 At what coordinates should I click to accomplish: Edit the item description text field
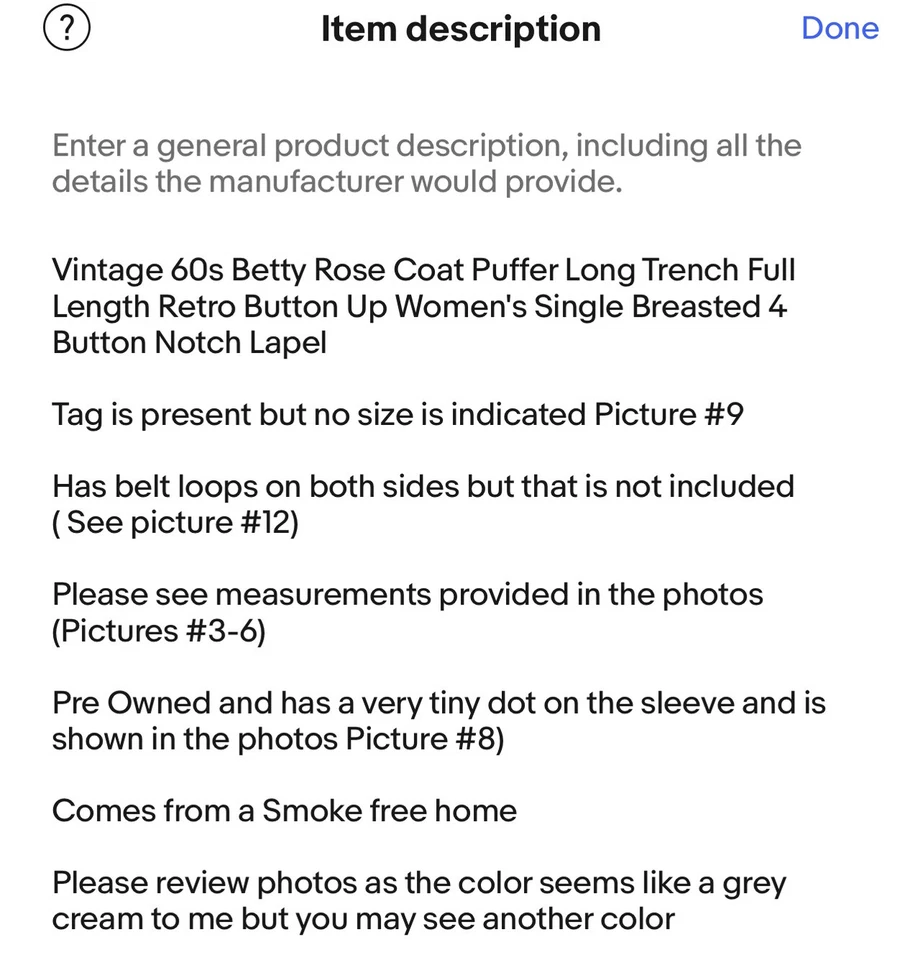pos(440,590)
